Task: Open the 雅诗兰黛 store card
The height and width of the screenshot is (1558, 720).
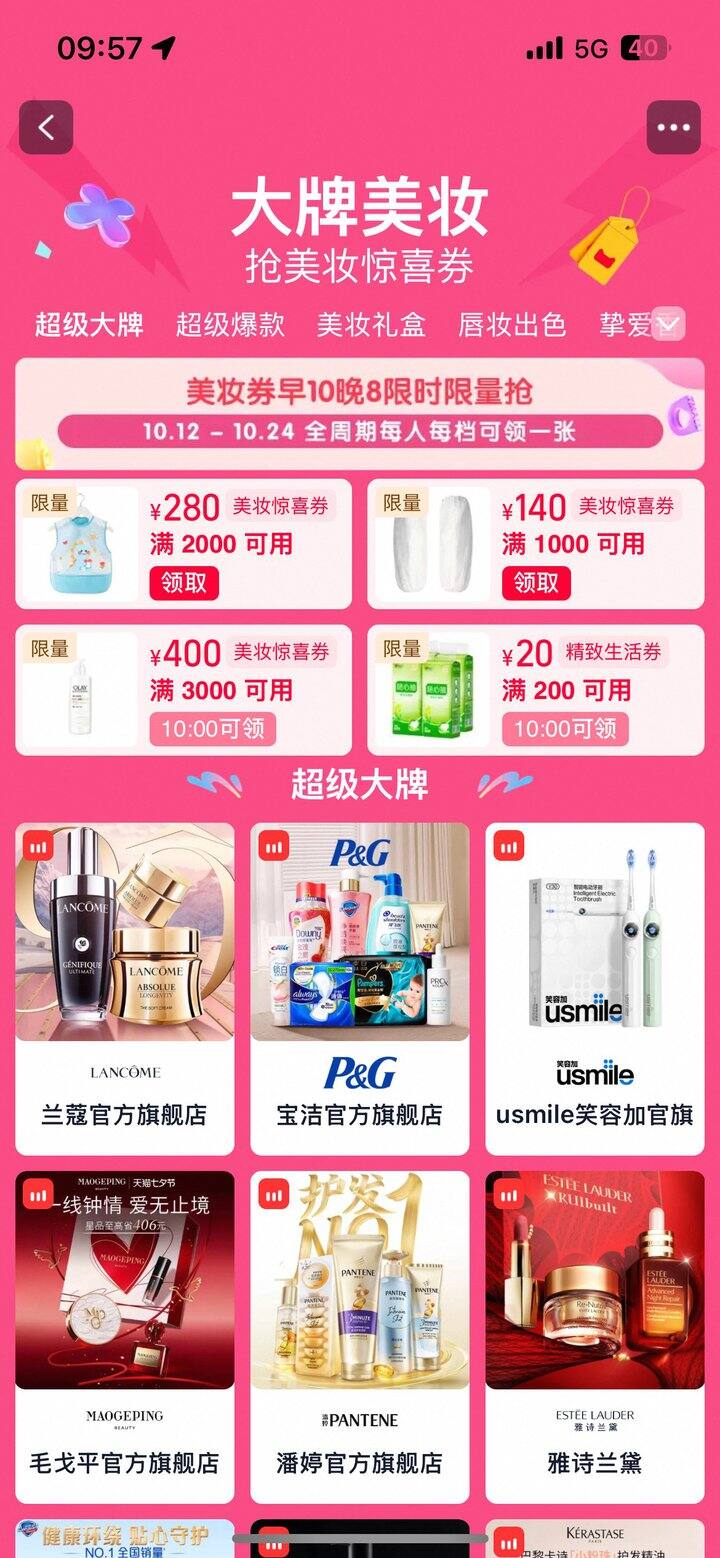Action: point(595,1337)
